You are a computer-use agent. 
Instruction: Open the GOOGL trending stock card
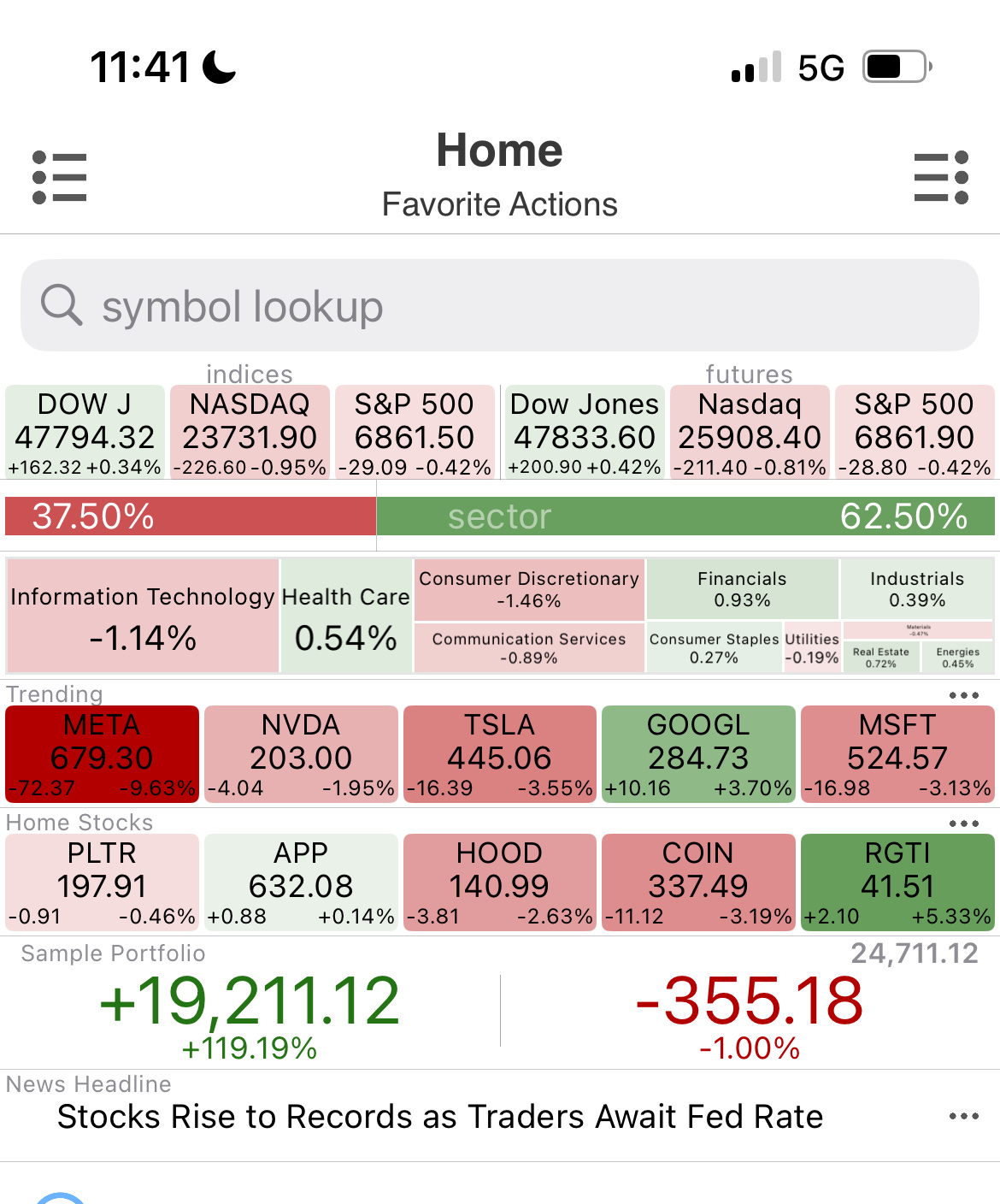698,754
